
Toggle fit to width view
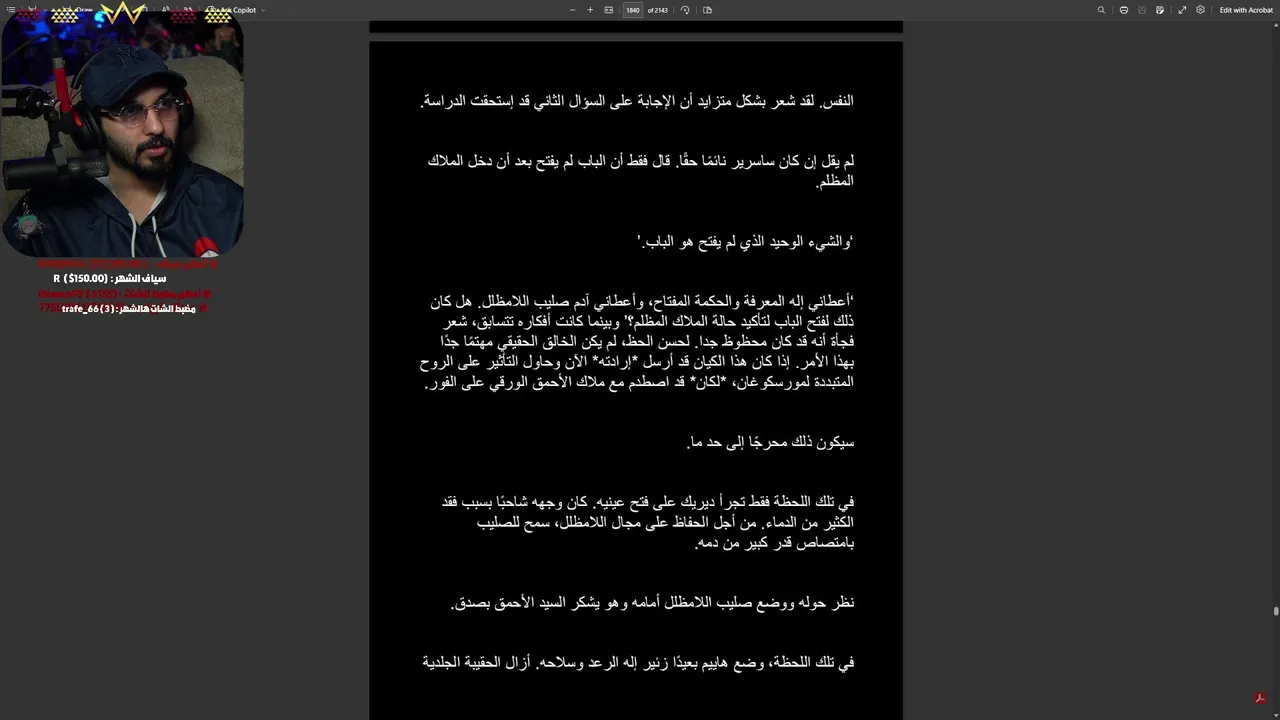[608, 10]
